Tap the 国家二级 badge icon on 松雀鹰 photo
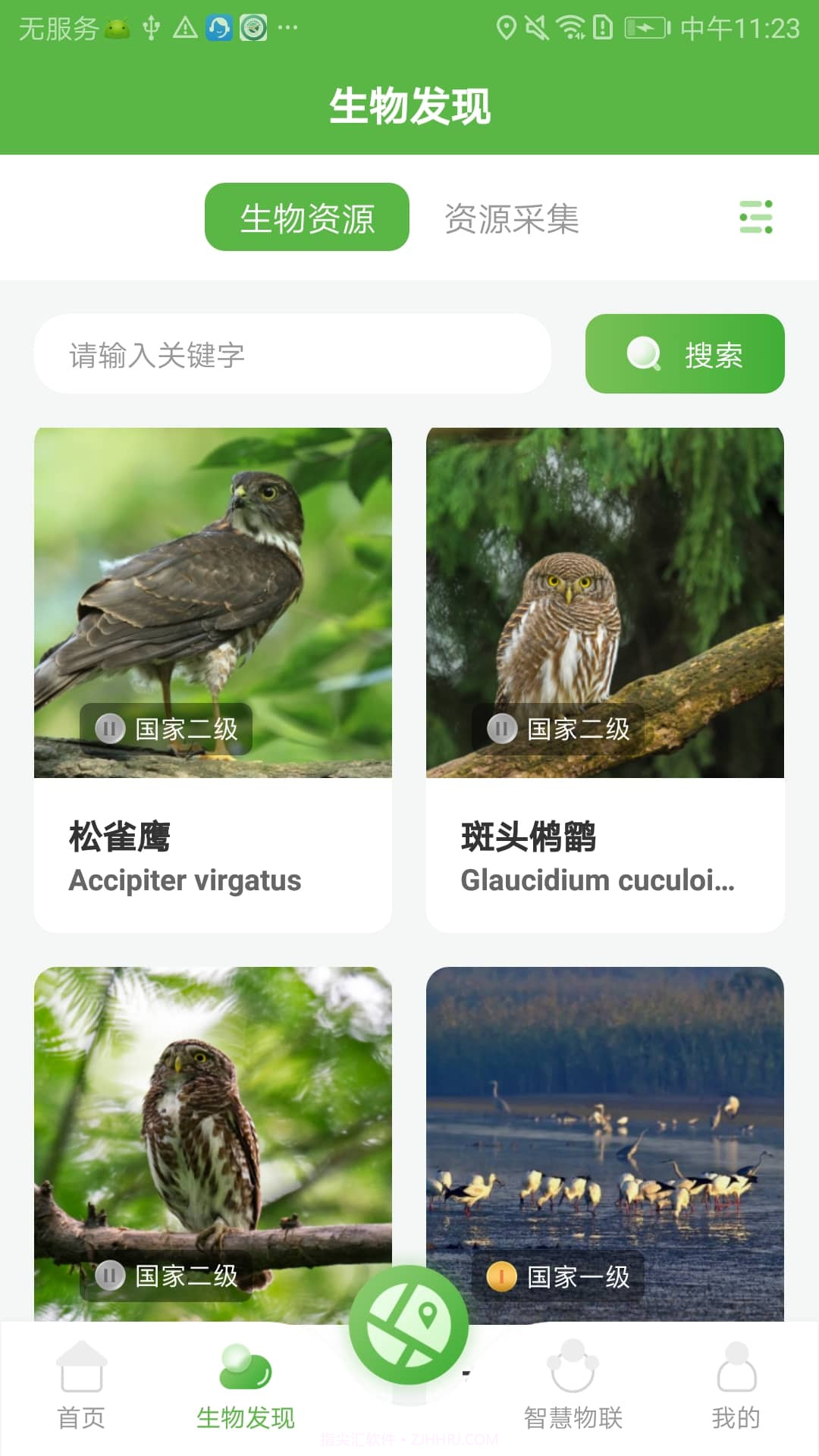The image size is (819, 1456). 110,727
